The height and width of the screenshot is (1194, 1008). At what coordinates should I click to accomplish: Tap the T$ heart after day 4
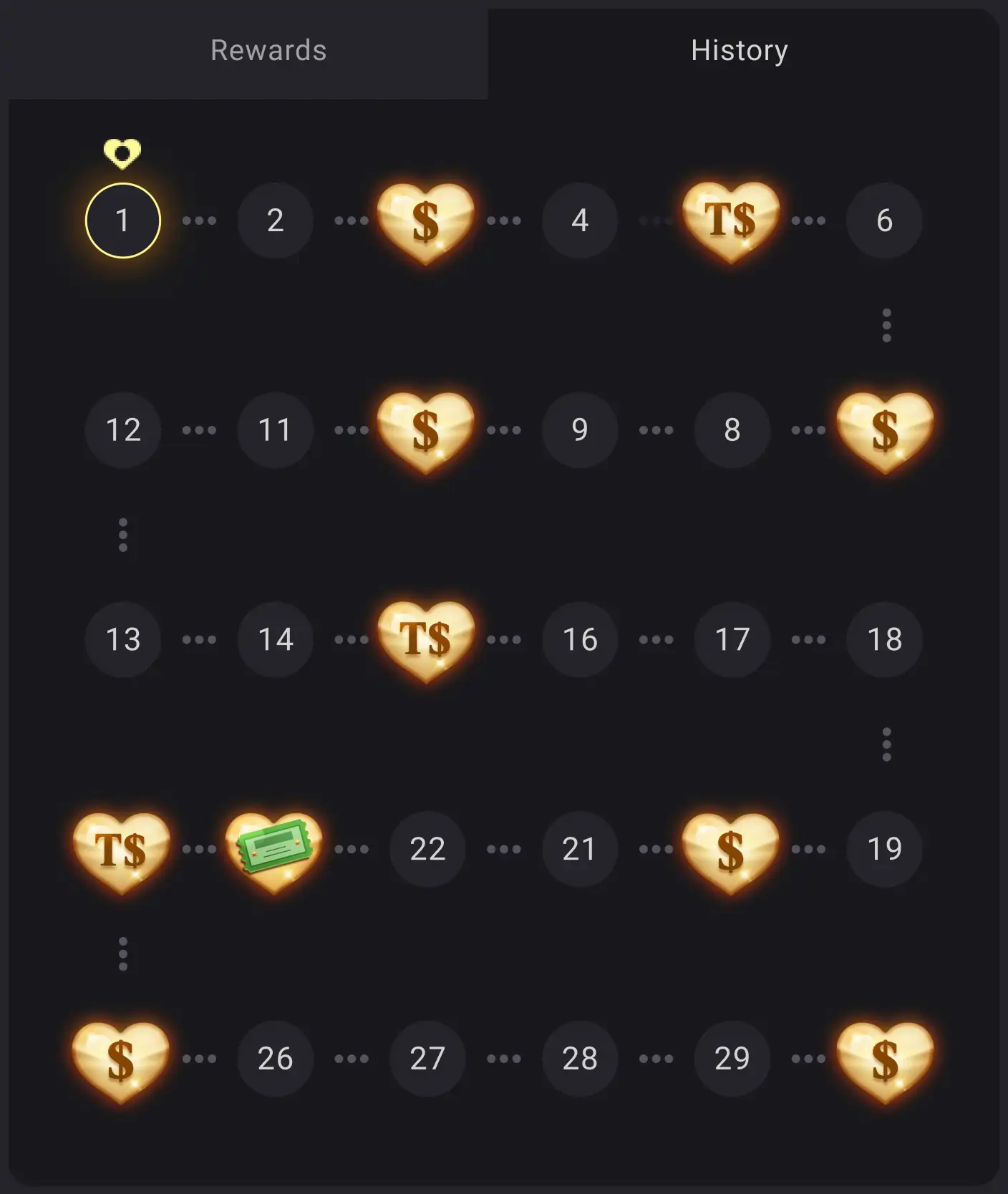[731, 220]
